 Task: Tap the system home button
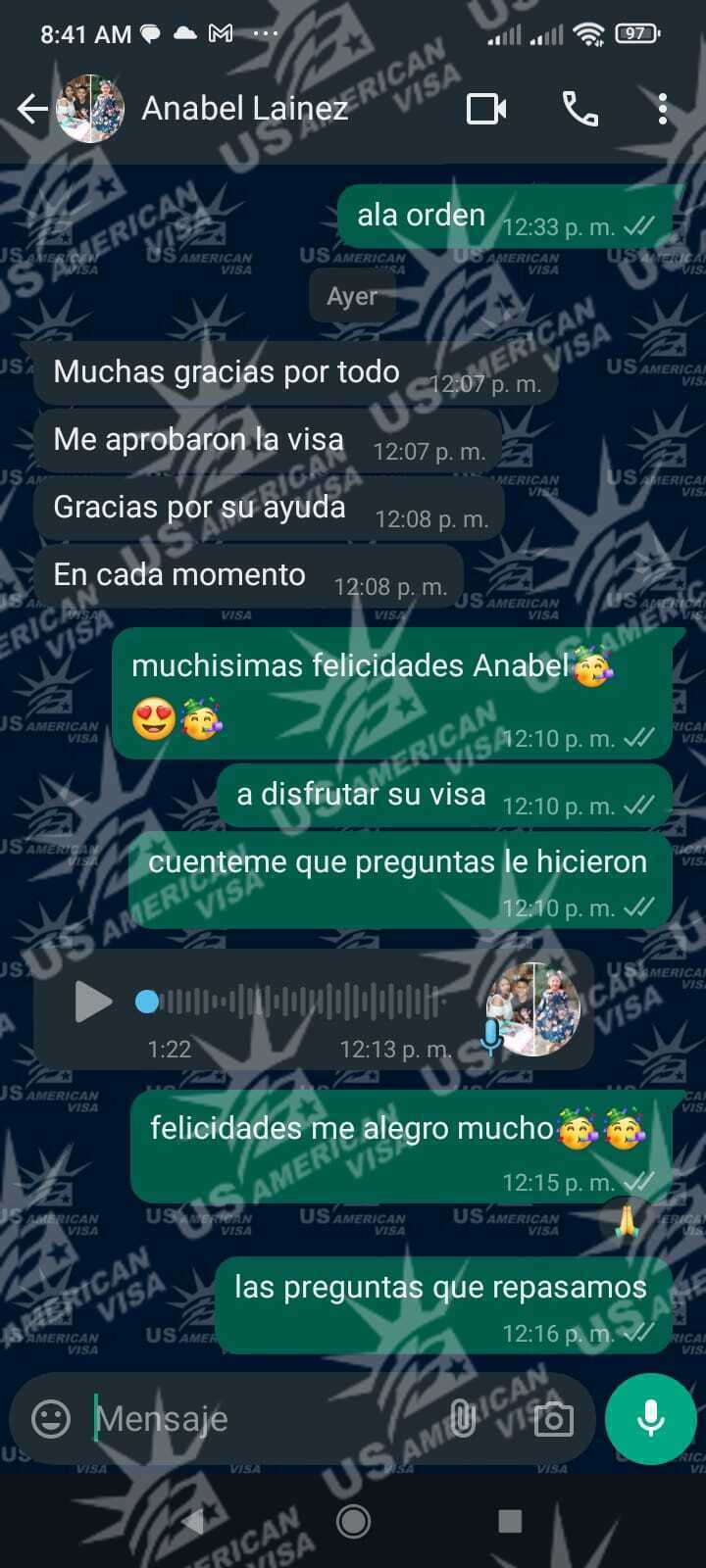(353, 1521)
